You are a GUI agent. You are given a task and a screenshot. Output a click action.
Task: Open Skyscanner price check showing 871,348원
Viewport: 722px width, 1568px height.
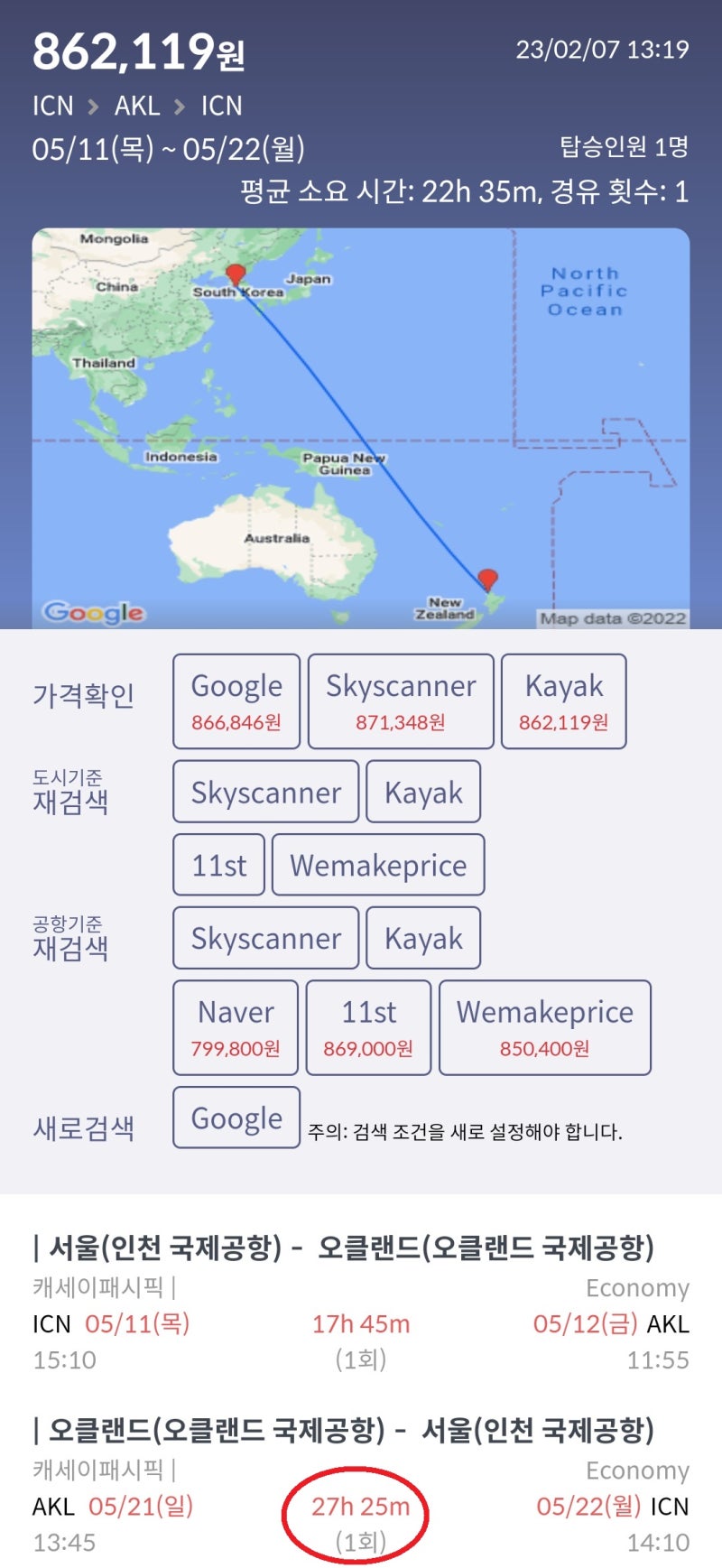point(401,701)
